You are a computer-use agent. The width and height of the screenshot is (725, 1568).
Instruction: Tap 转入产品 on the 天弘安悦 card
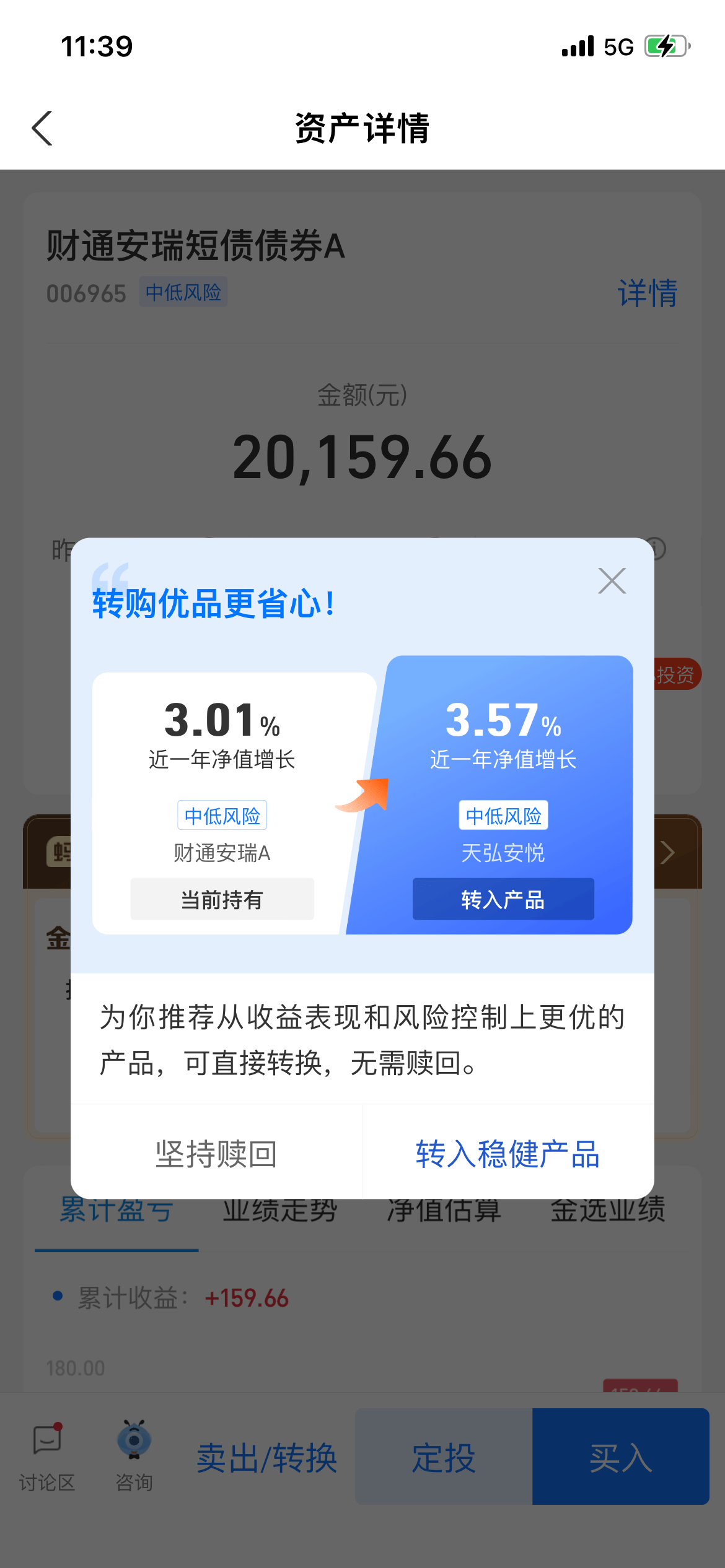click(503, 899)
